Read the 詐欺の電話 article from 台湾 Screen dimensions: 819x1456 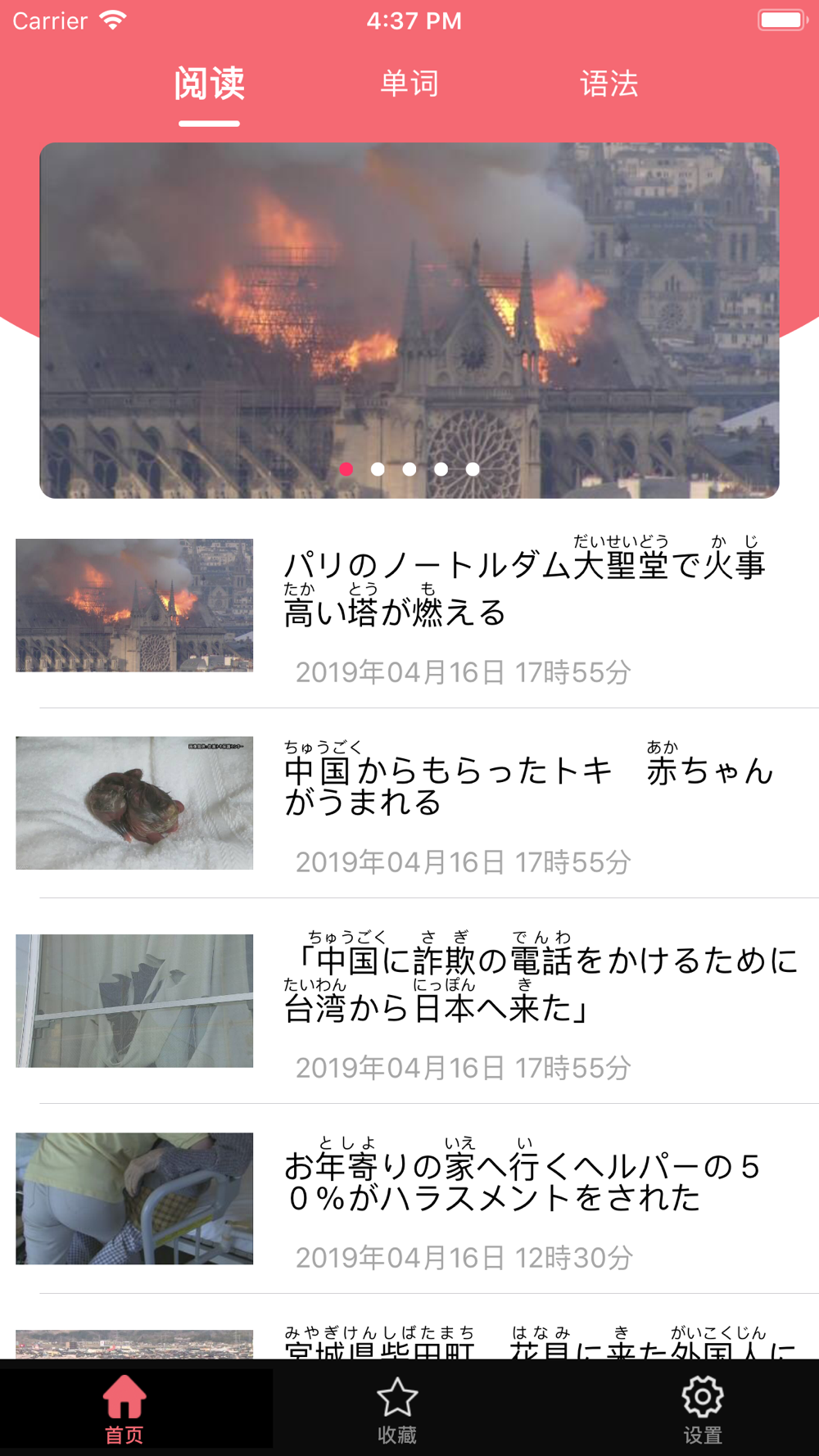[541, 984]
